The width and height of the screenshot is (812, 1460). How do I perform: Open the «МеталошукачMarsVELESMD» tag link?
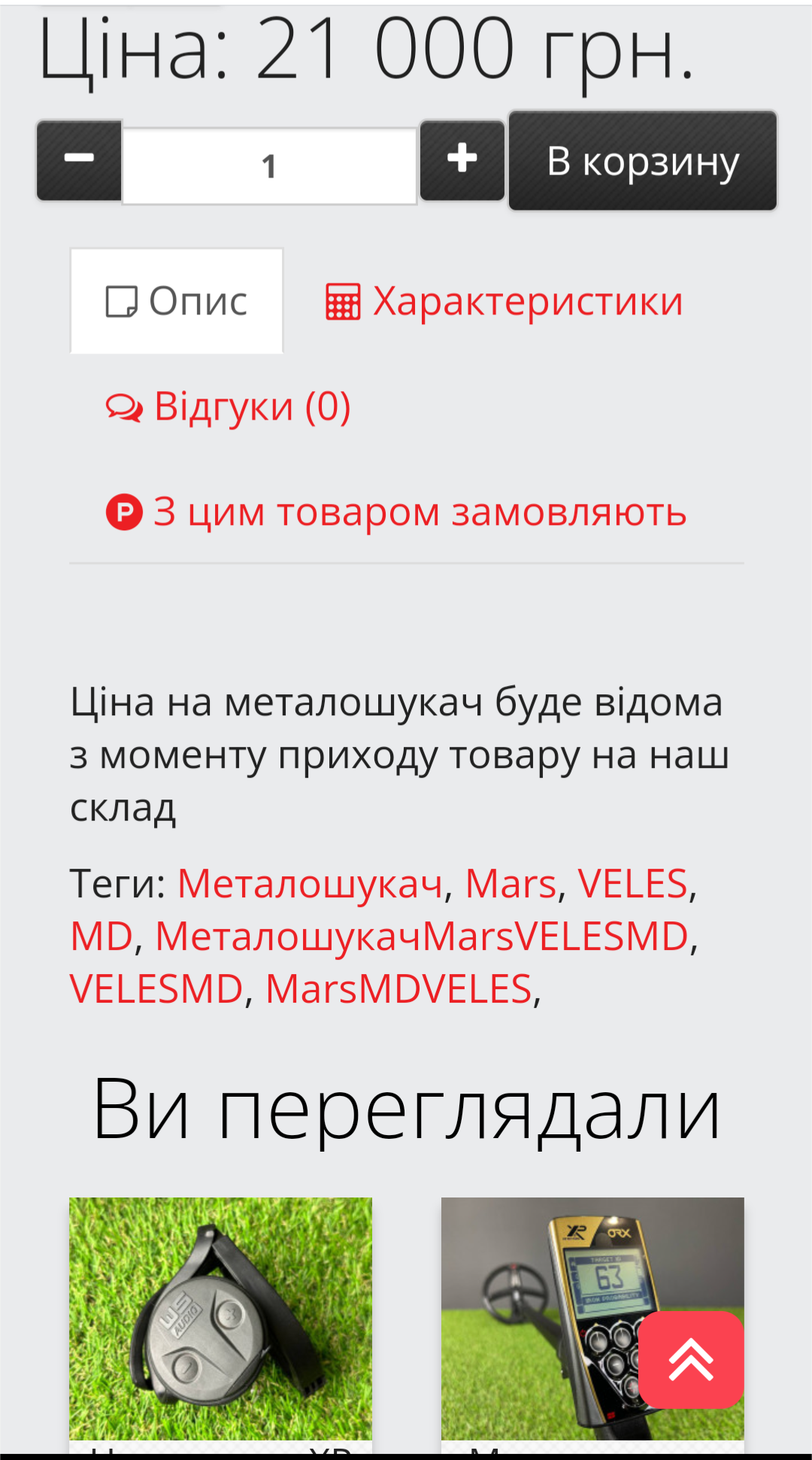(422, 936)
